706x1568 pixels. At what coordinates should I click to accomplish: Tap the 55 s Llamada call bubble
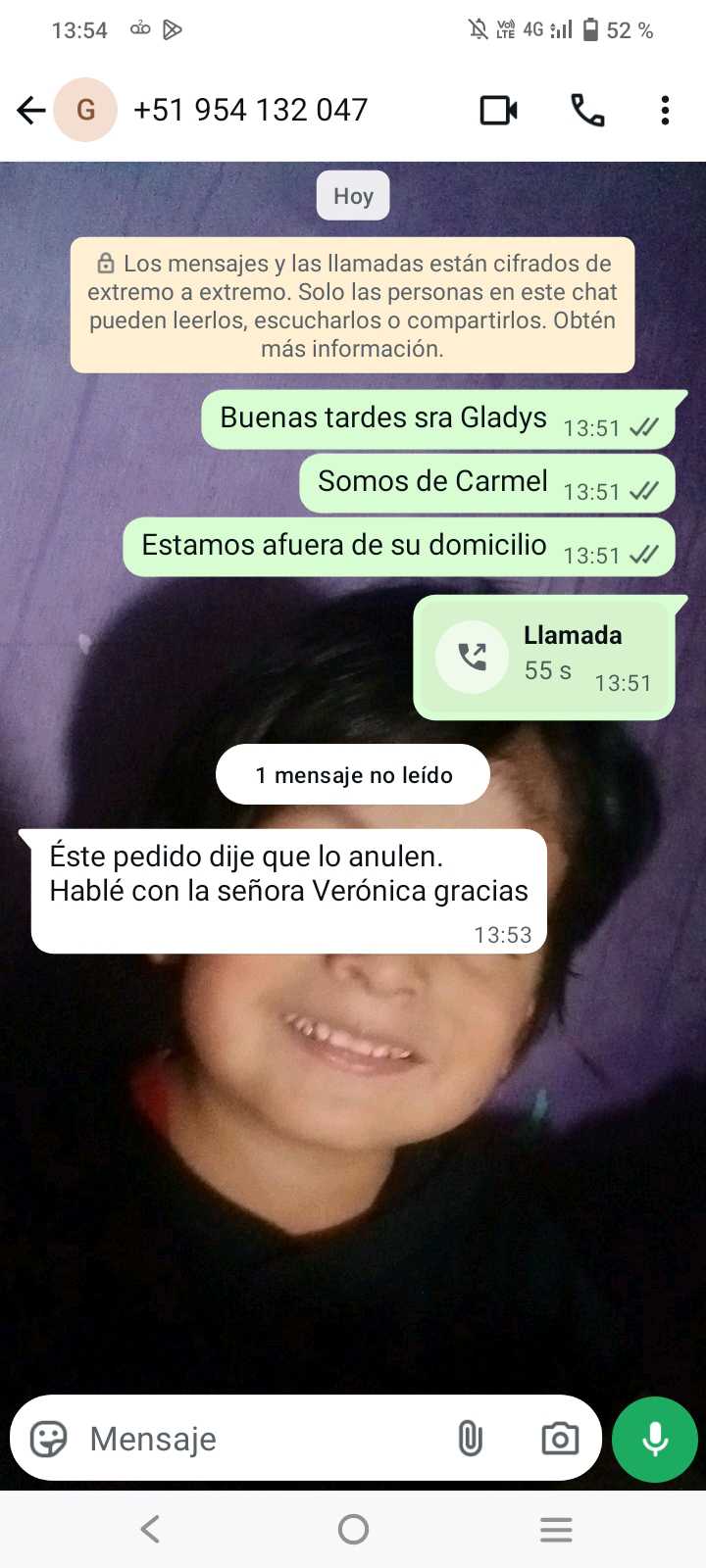544,657
